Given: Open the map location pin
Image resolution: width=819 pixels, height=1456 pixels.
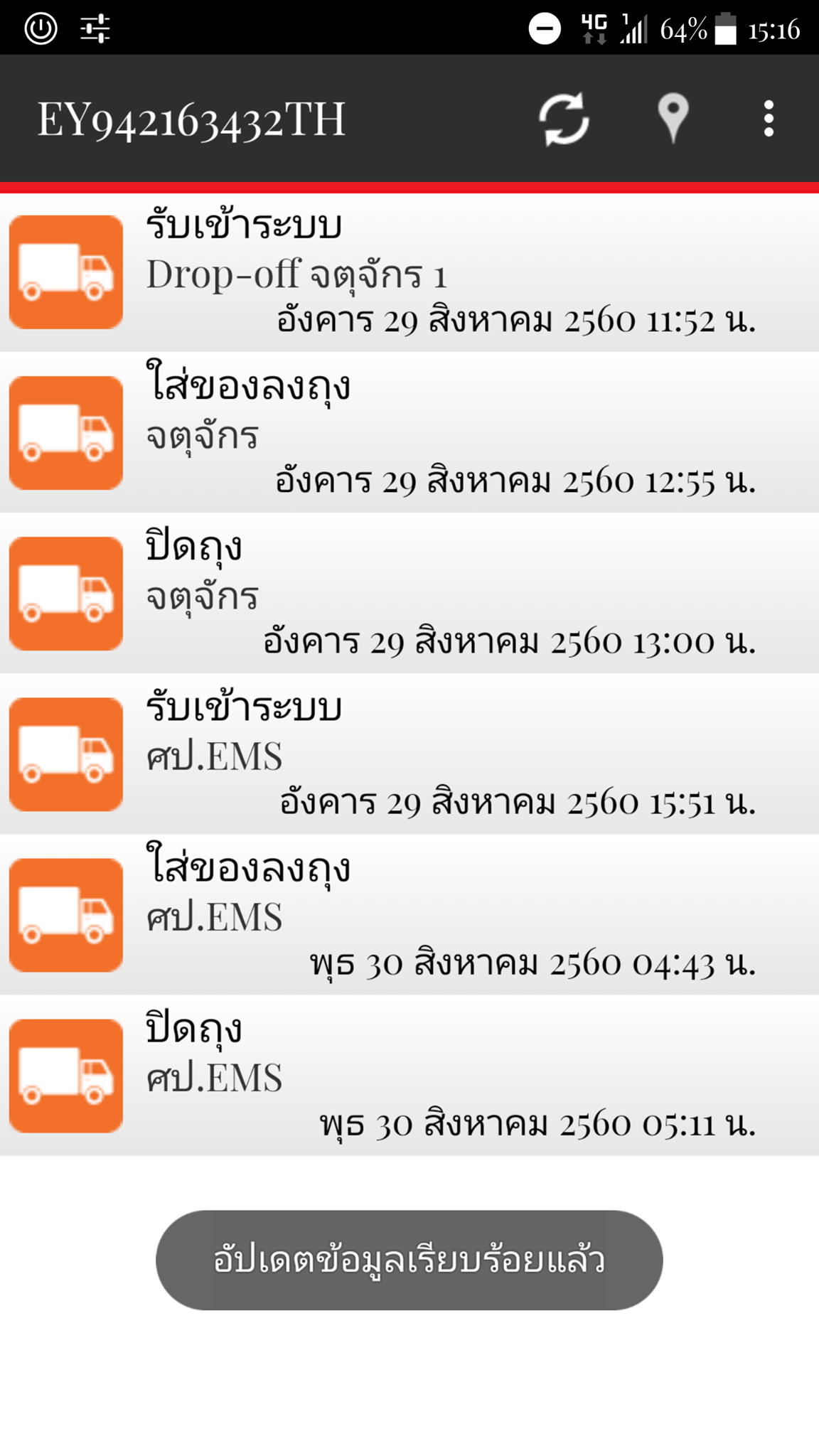Looking at the screenshot, I should click(x=673, y=118).
